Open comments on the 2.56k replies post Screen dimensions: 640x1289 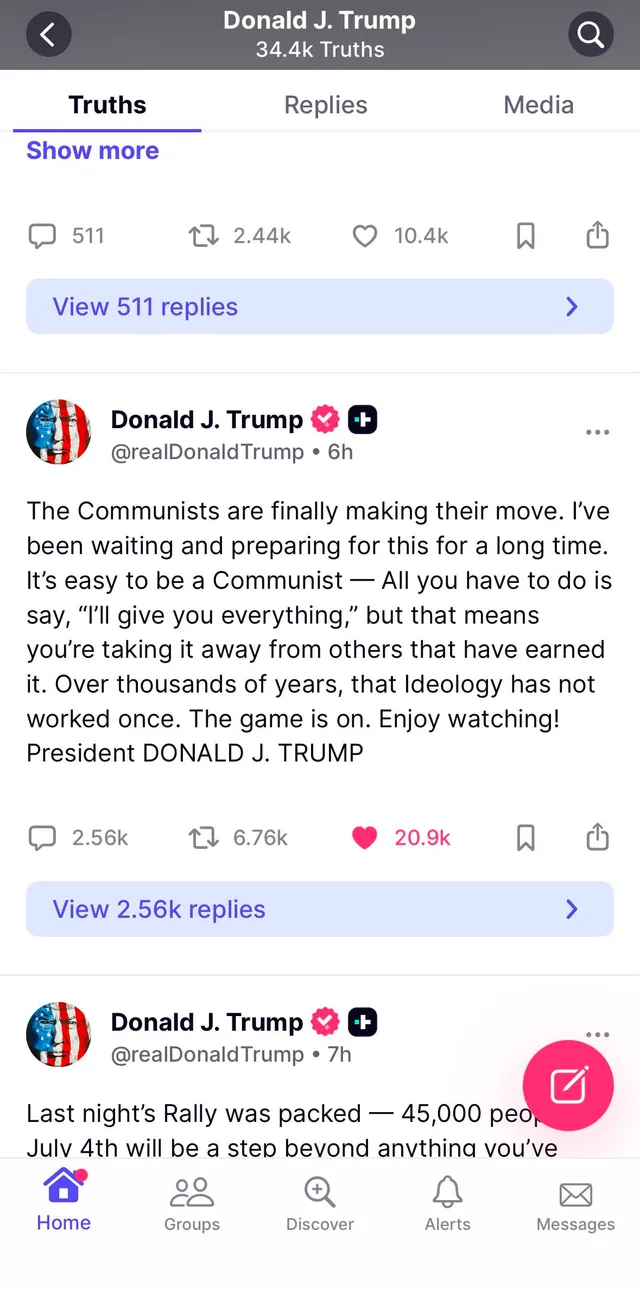pyautogui.click(x=42, y=837)
